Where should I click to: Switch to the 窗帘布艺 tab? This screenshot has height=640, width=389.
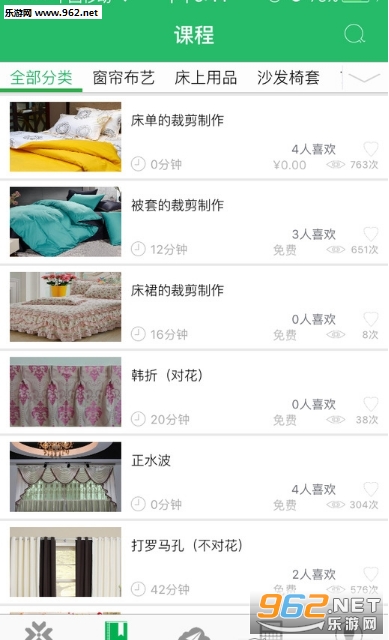click(124, 78)
